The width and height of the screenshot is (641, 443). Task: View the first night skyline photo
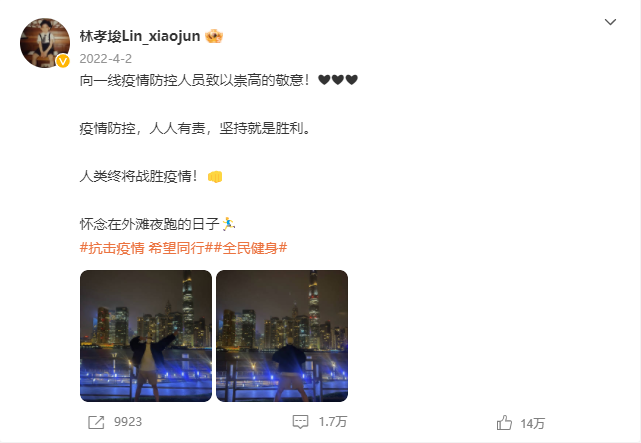[145, 335]
